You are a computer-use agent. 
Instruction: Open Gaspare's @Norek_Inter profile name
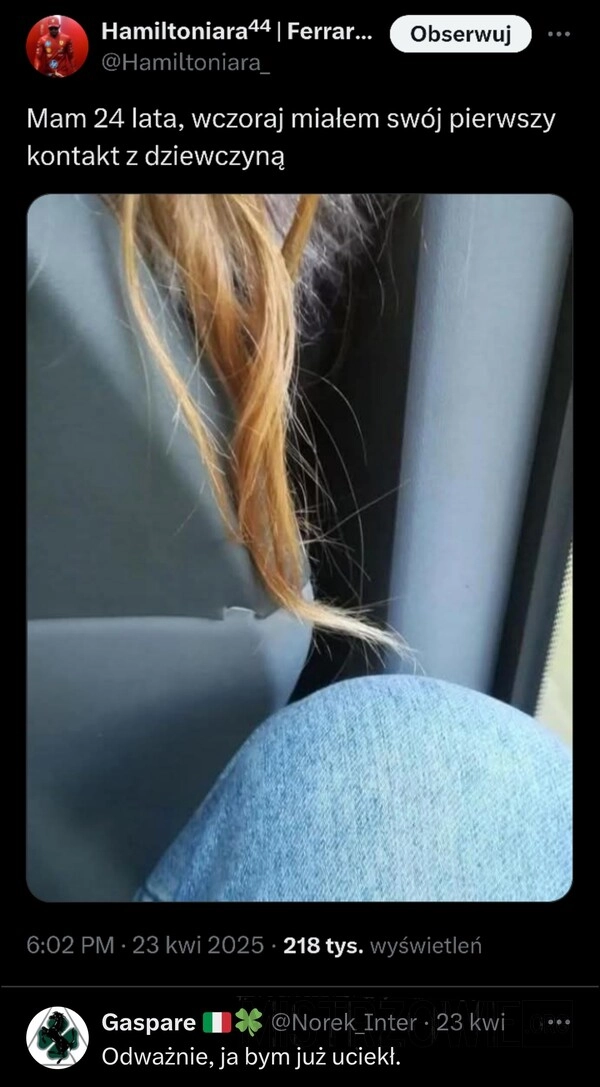point(344,1022)
